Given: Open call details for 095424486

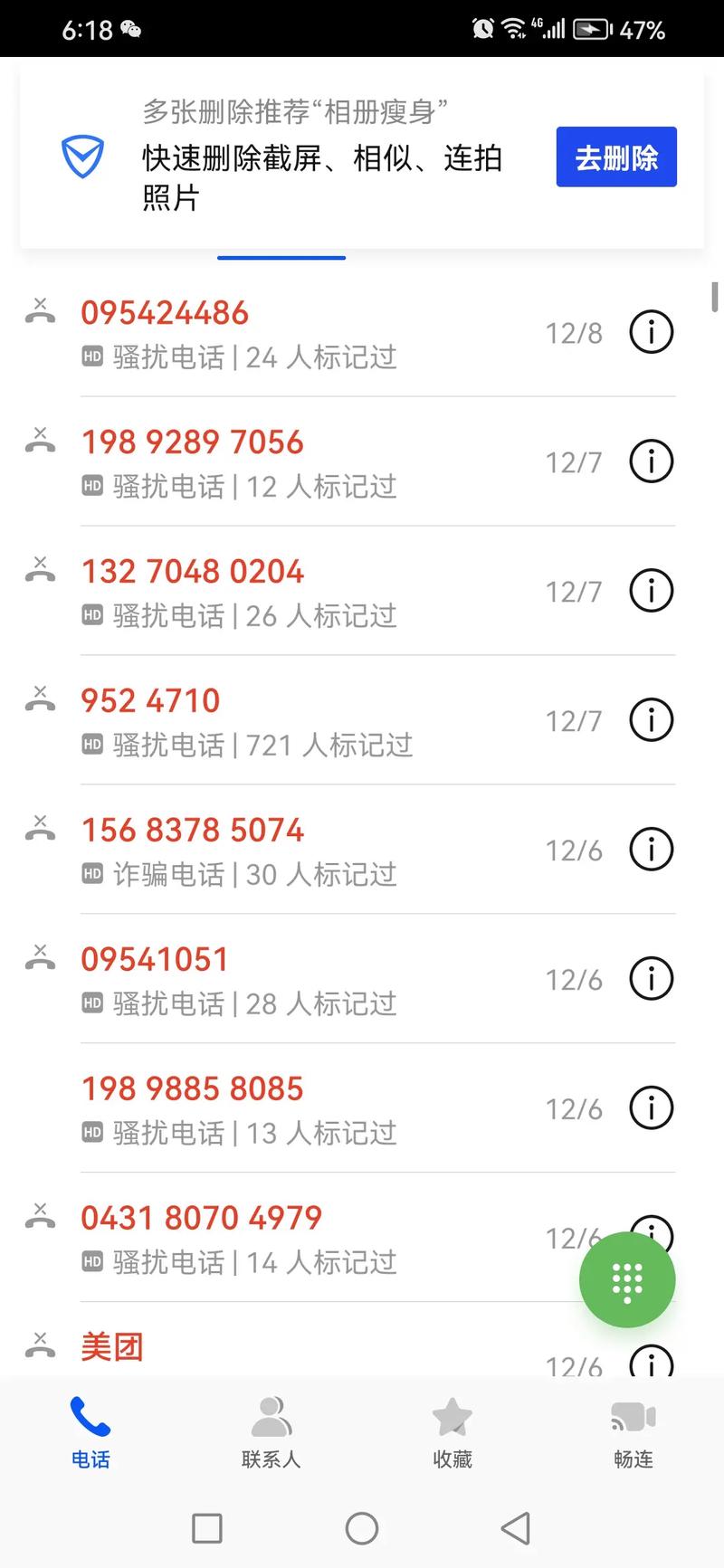Looking at the screenshot, I should 652,332.
